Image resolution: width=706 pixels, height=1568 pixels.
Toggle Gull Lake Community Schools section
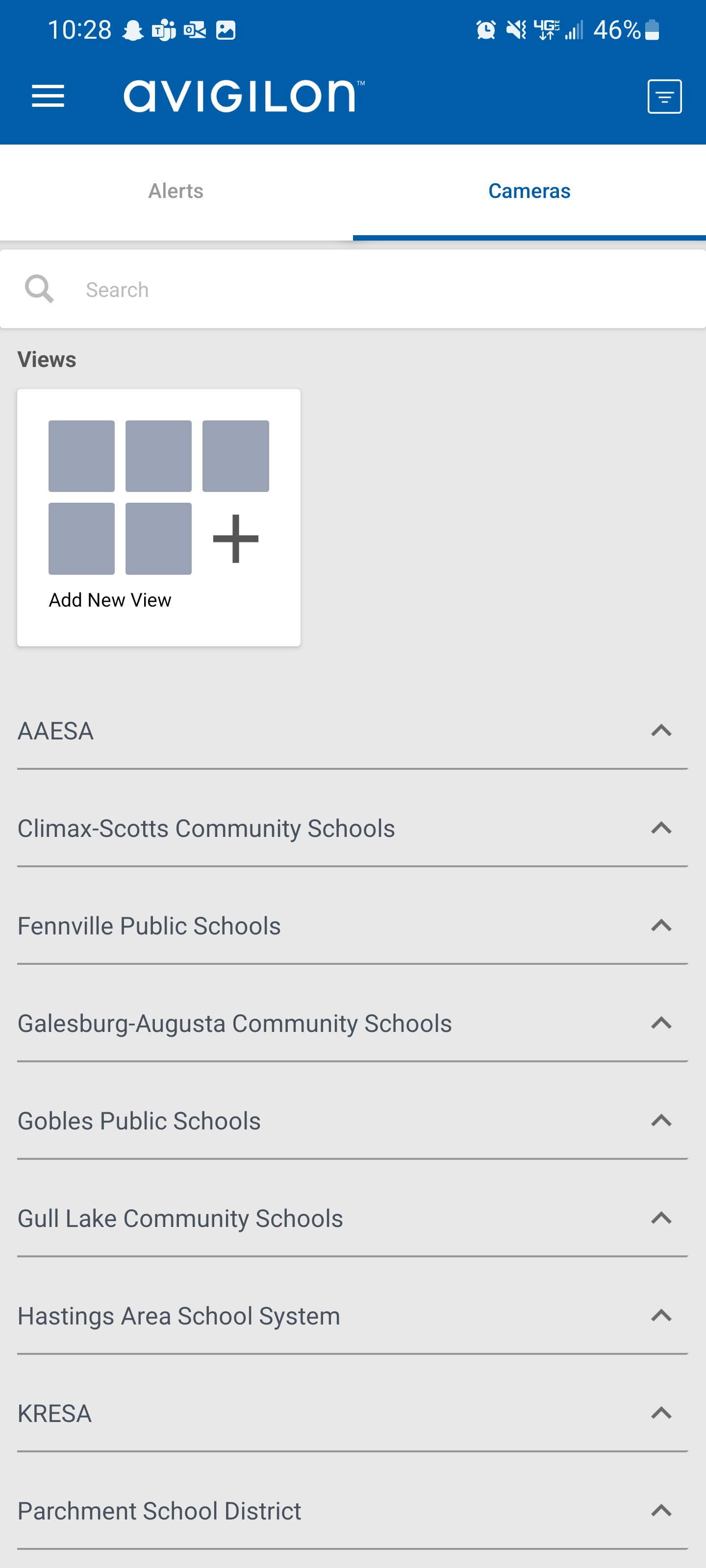coord(353,1218)
